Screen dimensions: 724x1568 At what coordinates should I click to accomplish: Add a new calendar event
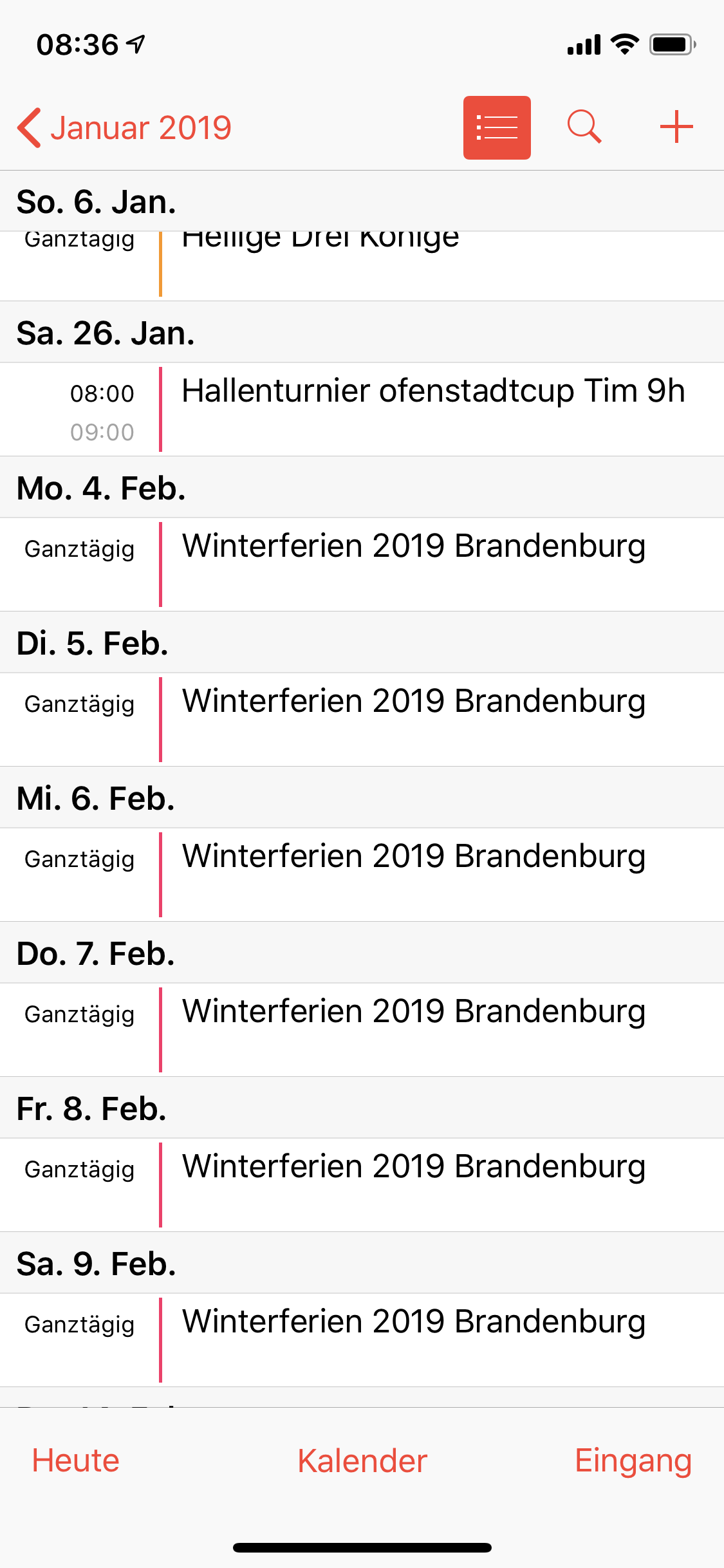pos(676,127)
